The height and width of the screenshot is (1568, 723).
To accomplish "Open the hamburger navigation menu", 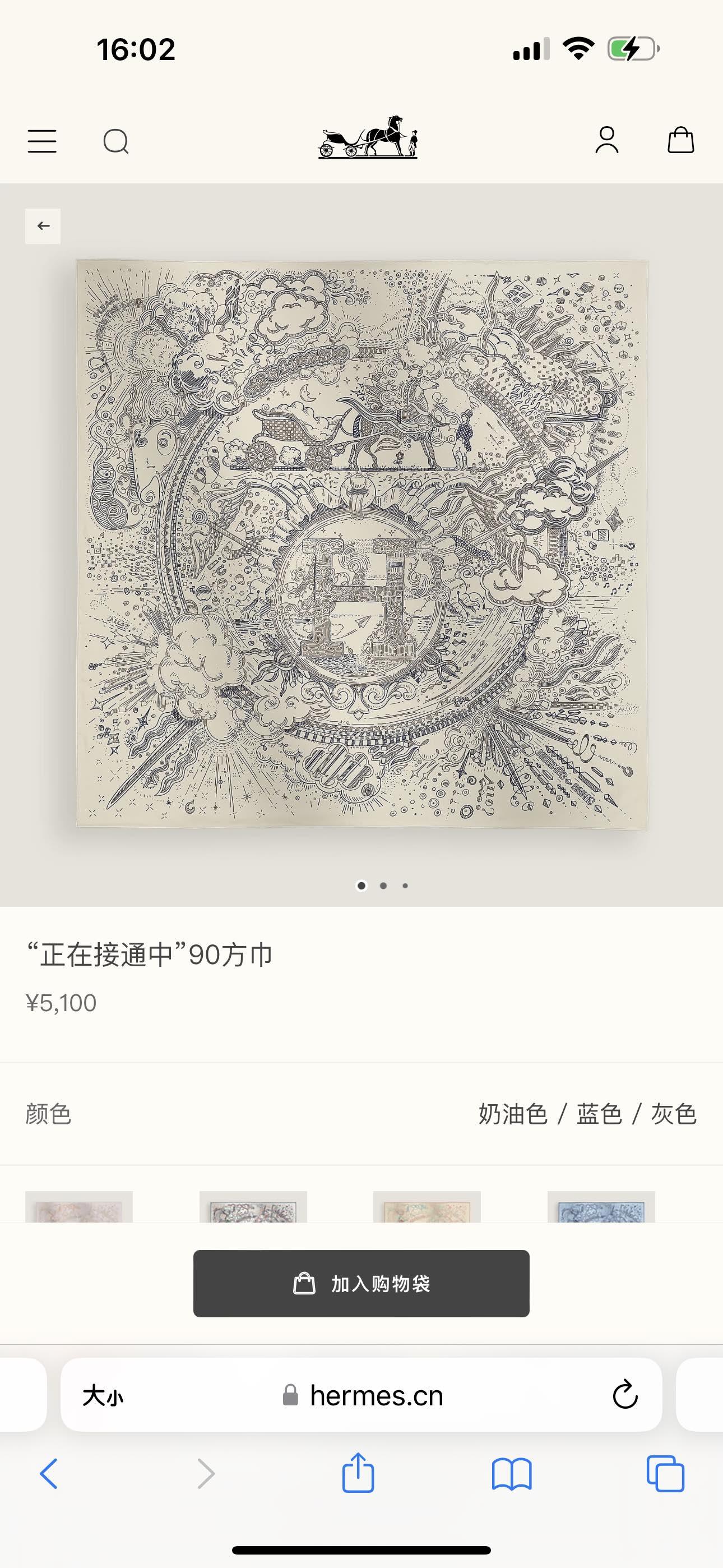I will (42, 141).
